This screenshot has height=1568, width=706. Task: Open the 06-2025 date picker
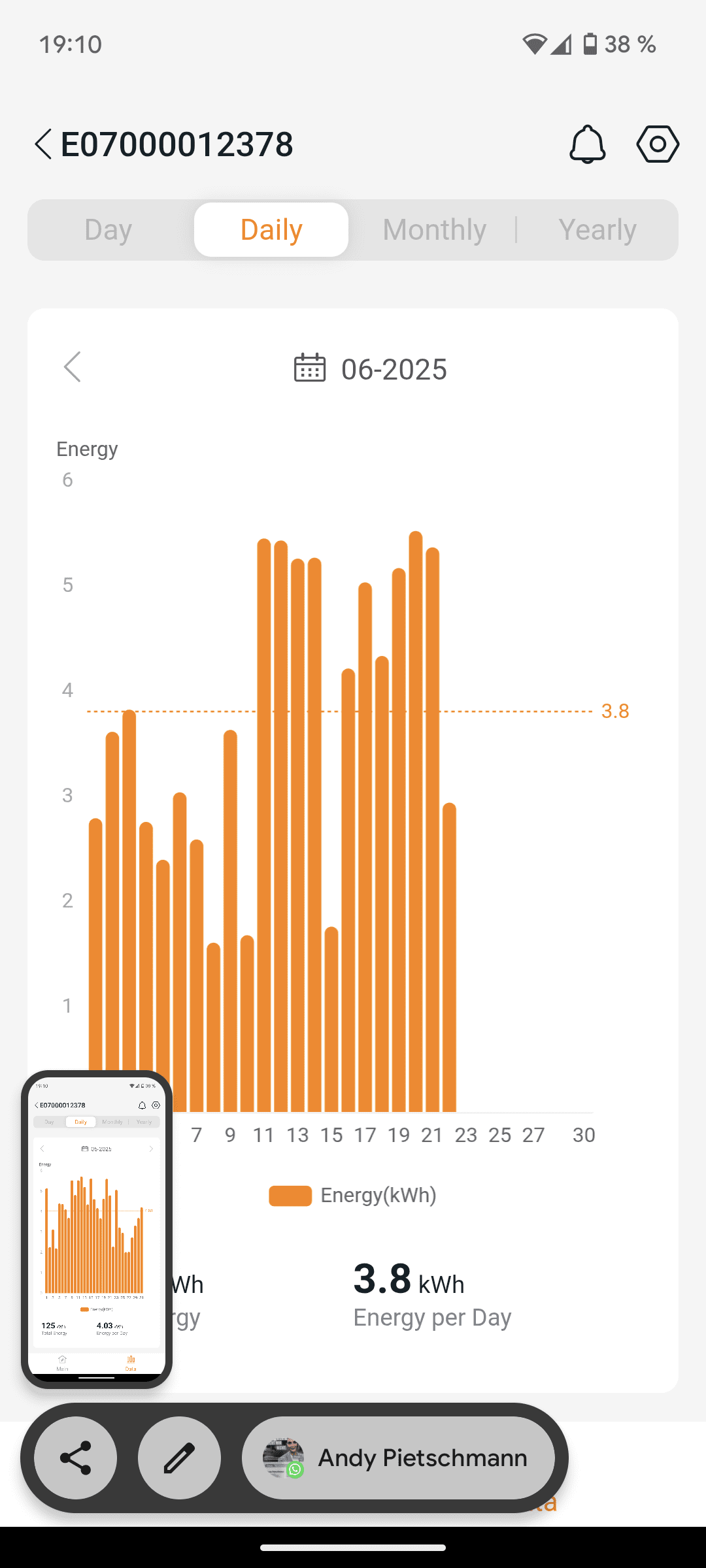coord(371,369)
